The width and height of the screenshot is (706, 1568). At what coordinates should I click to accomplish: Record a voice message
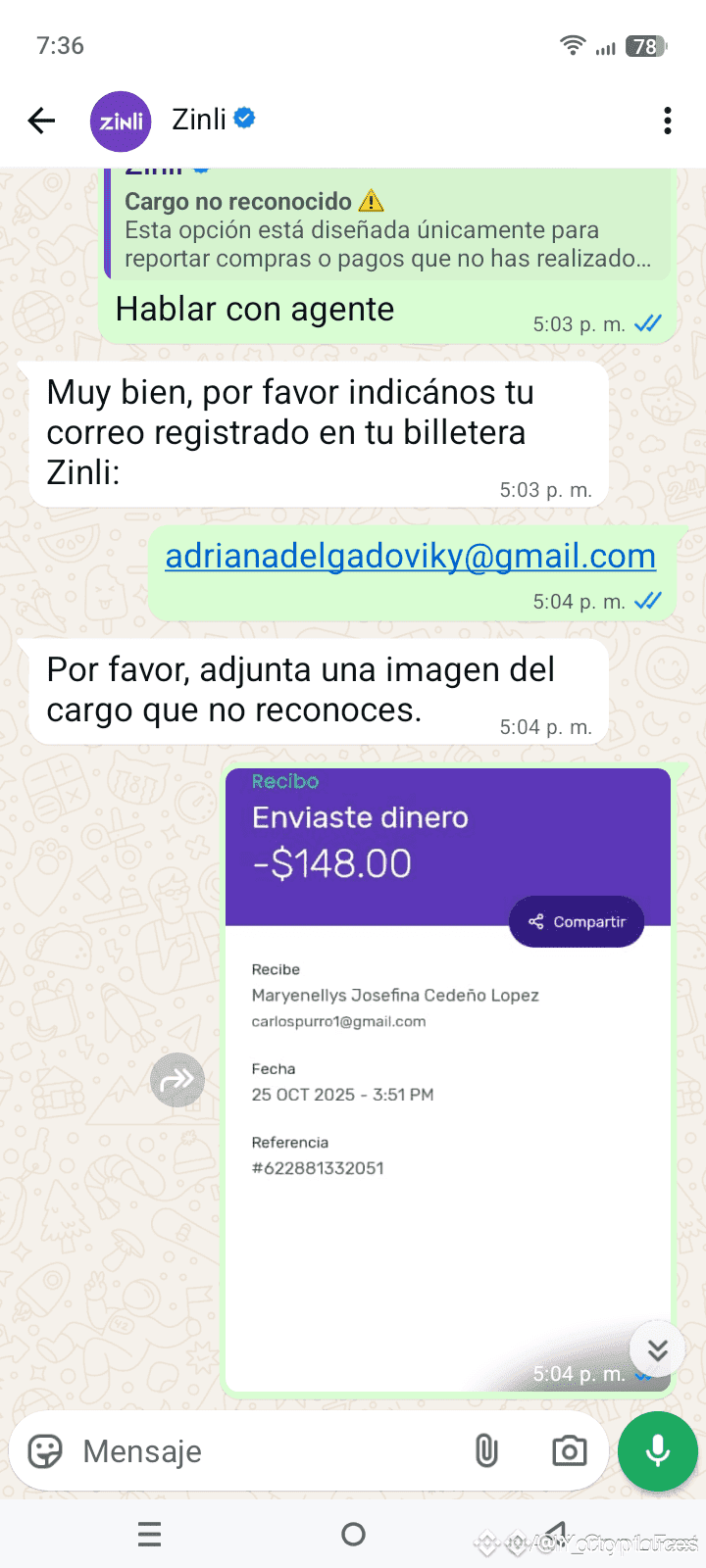click(657, 1450)
